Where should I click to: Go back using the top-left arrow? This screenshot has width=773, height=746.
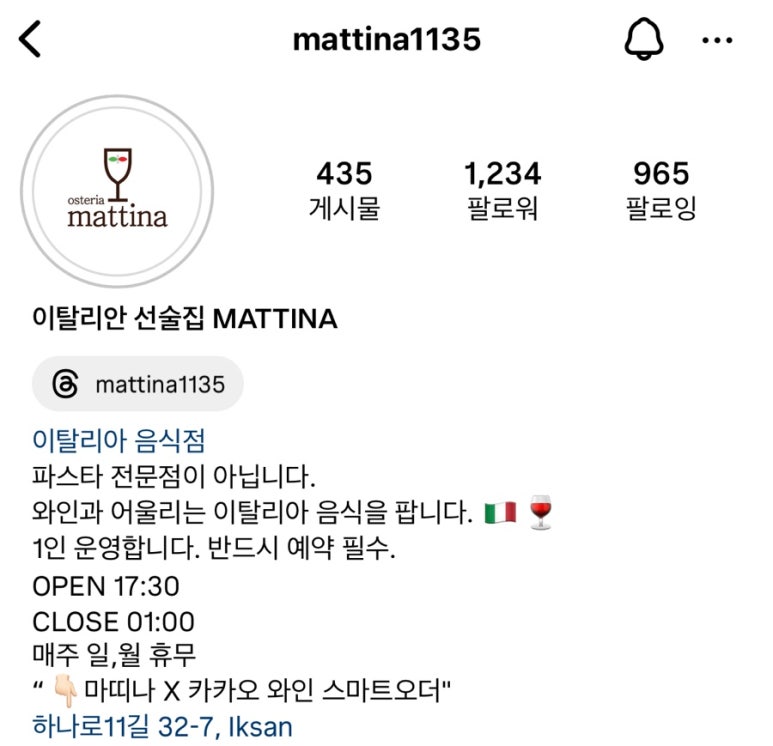pos(31,40)
